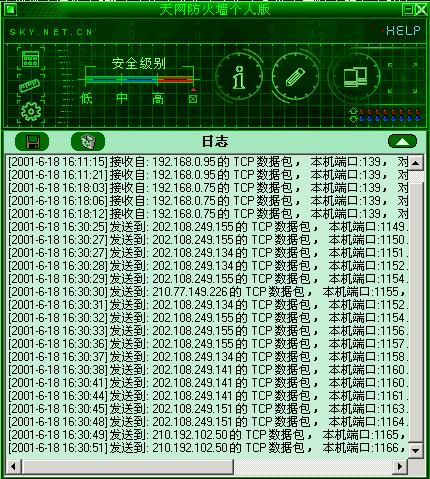Open system settings gear icon

[x=31, y=112]
